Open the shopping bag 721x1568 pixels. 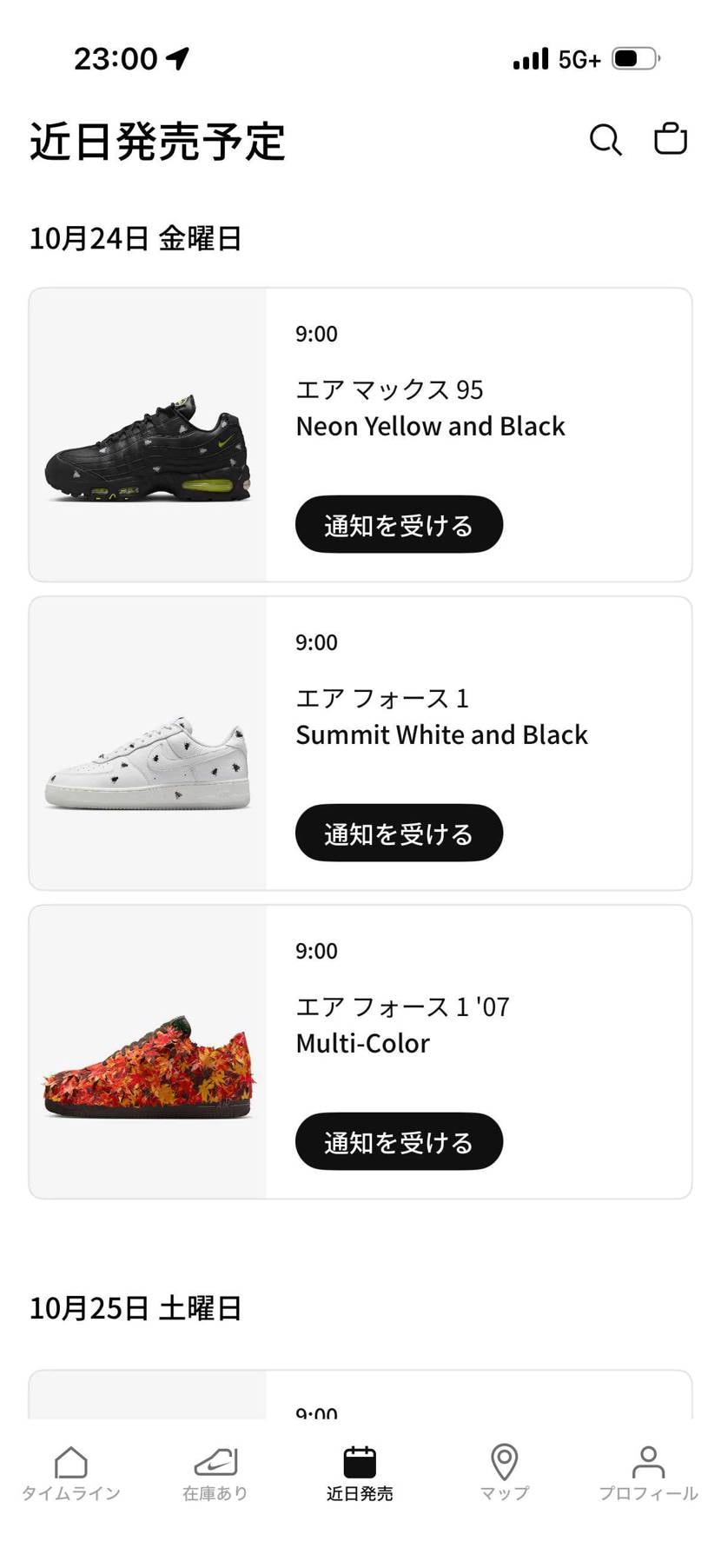pos(670,138)
